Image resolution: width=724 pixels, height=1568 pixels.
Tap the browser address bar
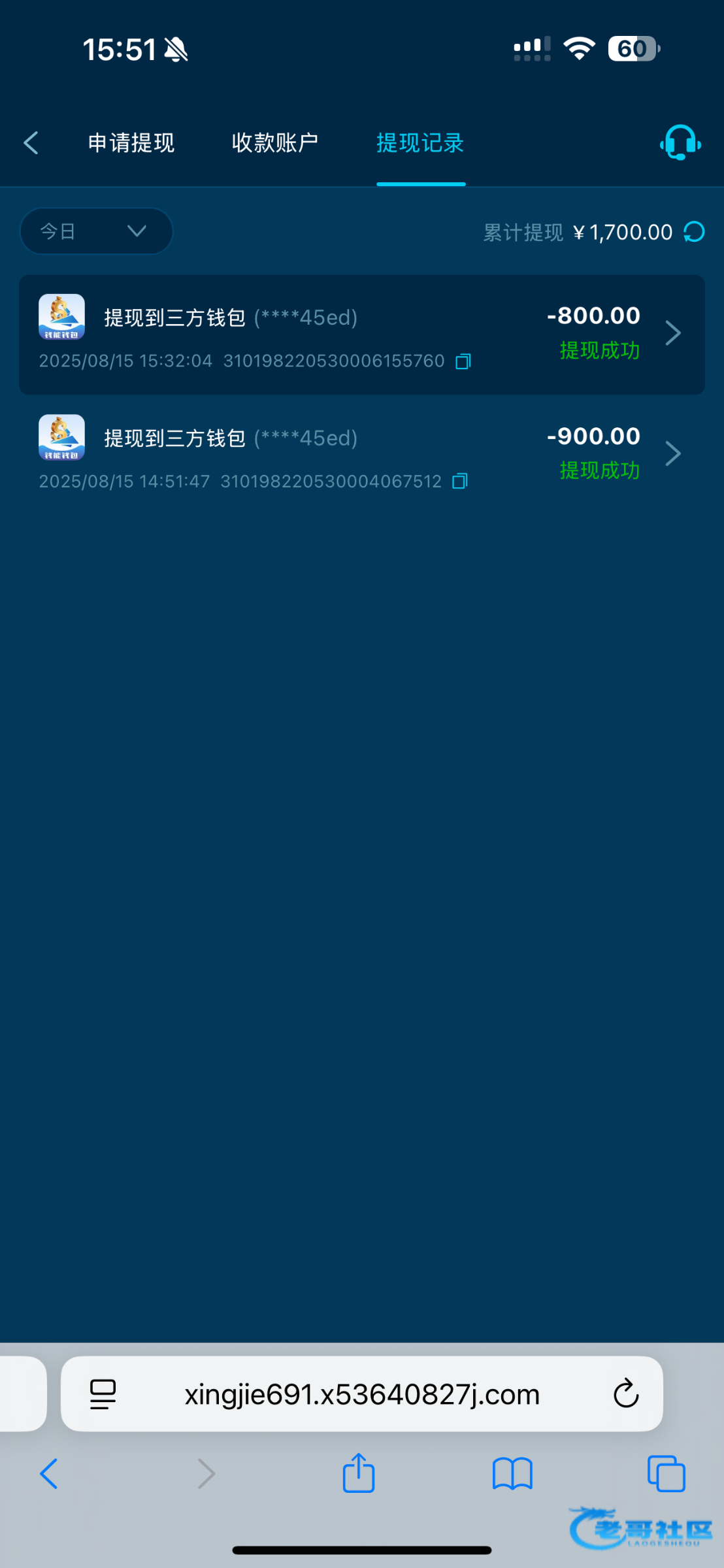(x=361, y=1395)
